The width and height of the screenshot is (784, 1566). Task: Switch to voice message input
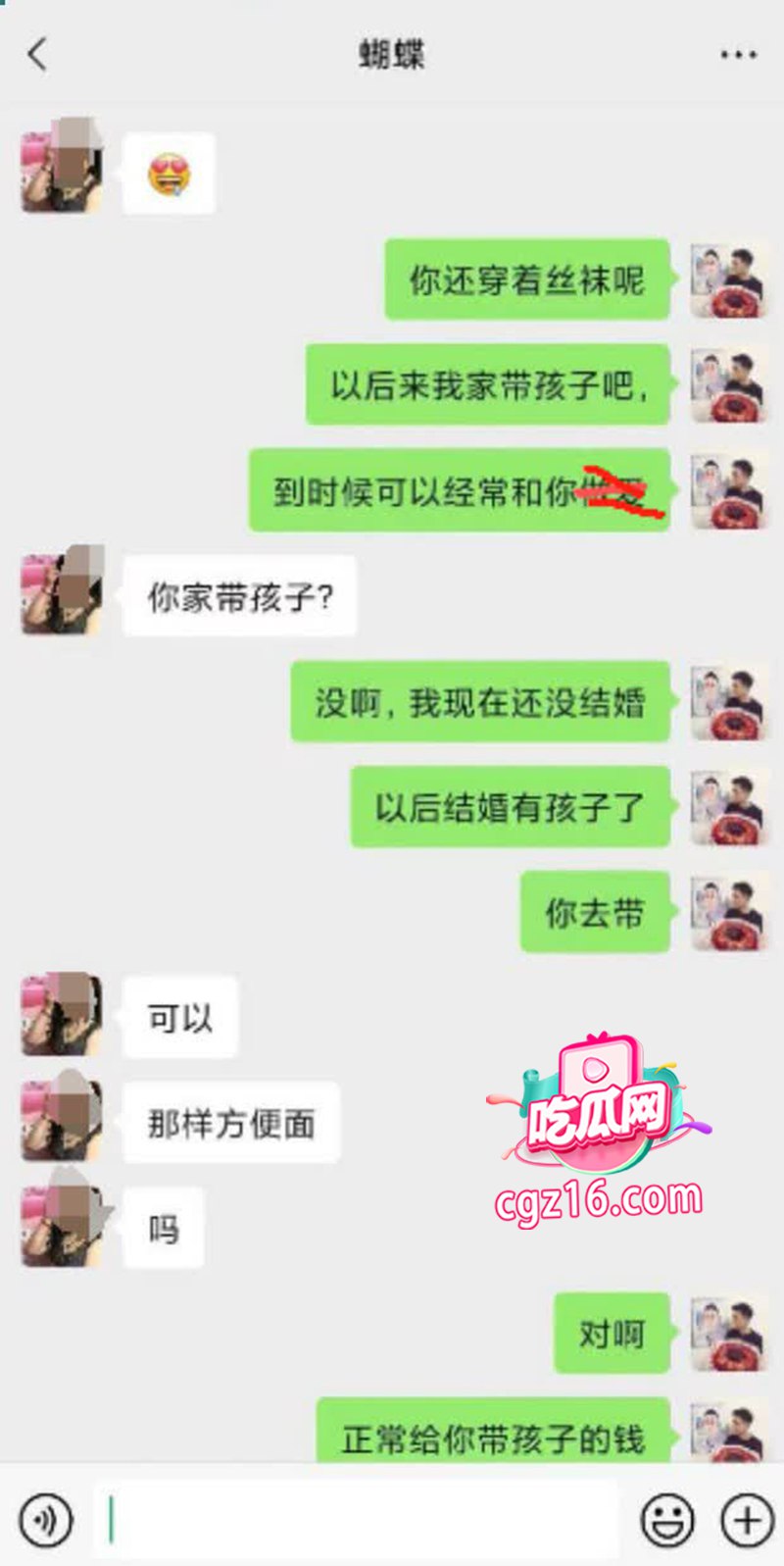click(x=45, y=1520)
